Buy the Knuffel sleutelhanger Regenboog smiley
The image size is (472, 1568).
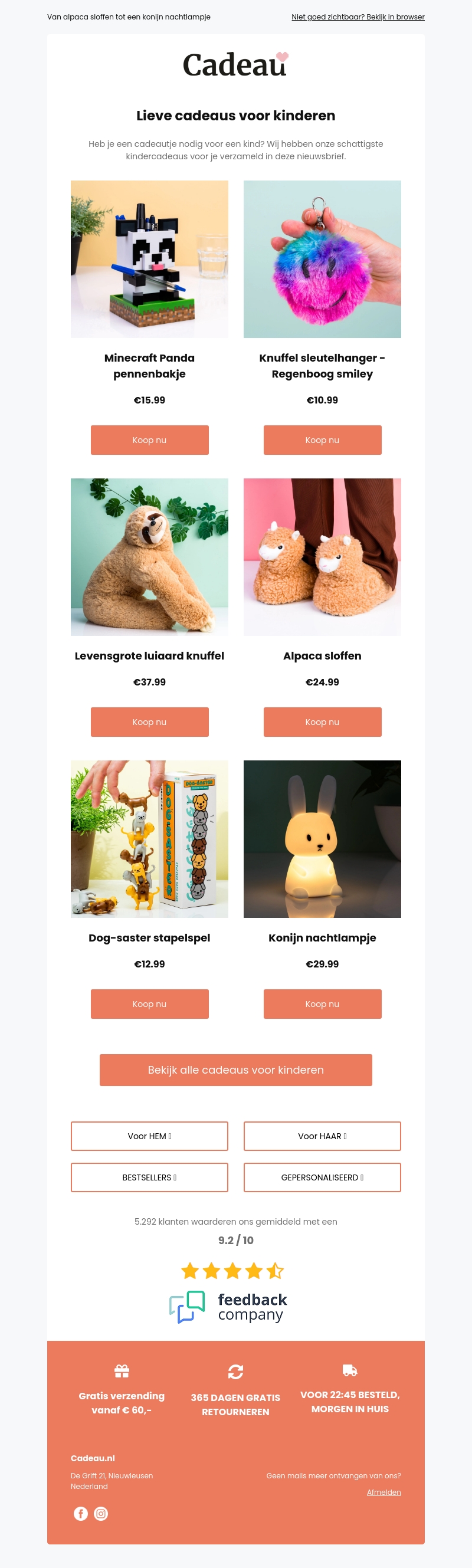[322, 439]
